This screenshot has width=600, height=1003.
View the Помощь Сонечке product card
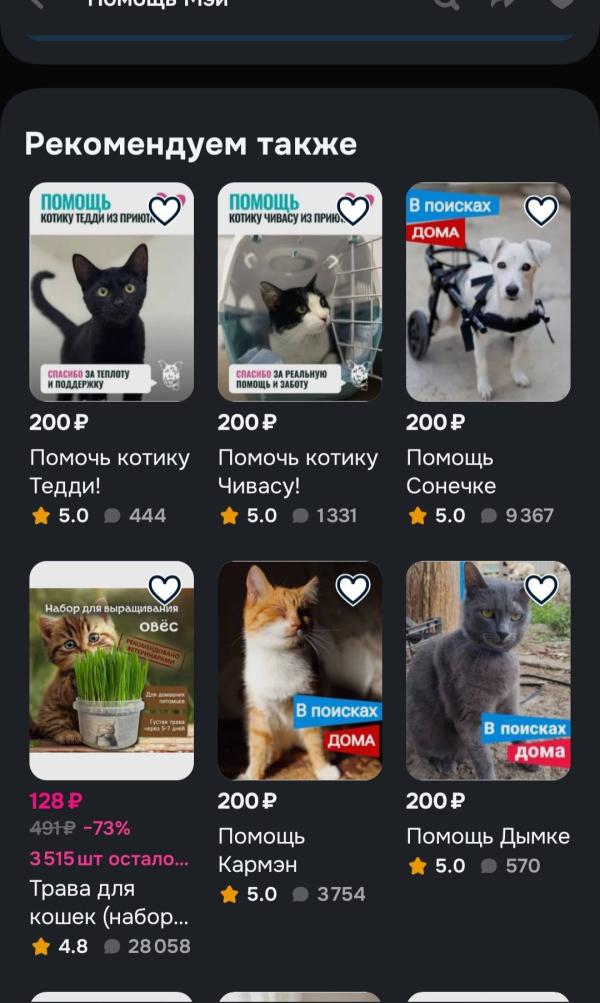488,300
